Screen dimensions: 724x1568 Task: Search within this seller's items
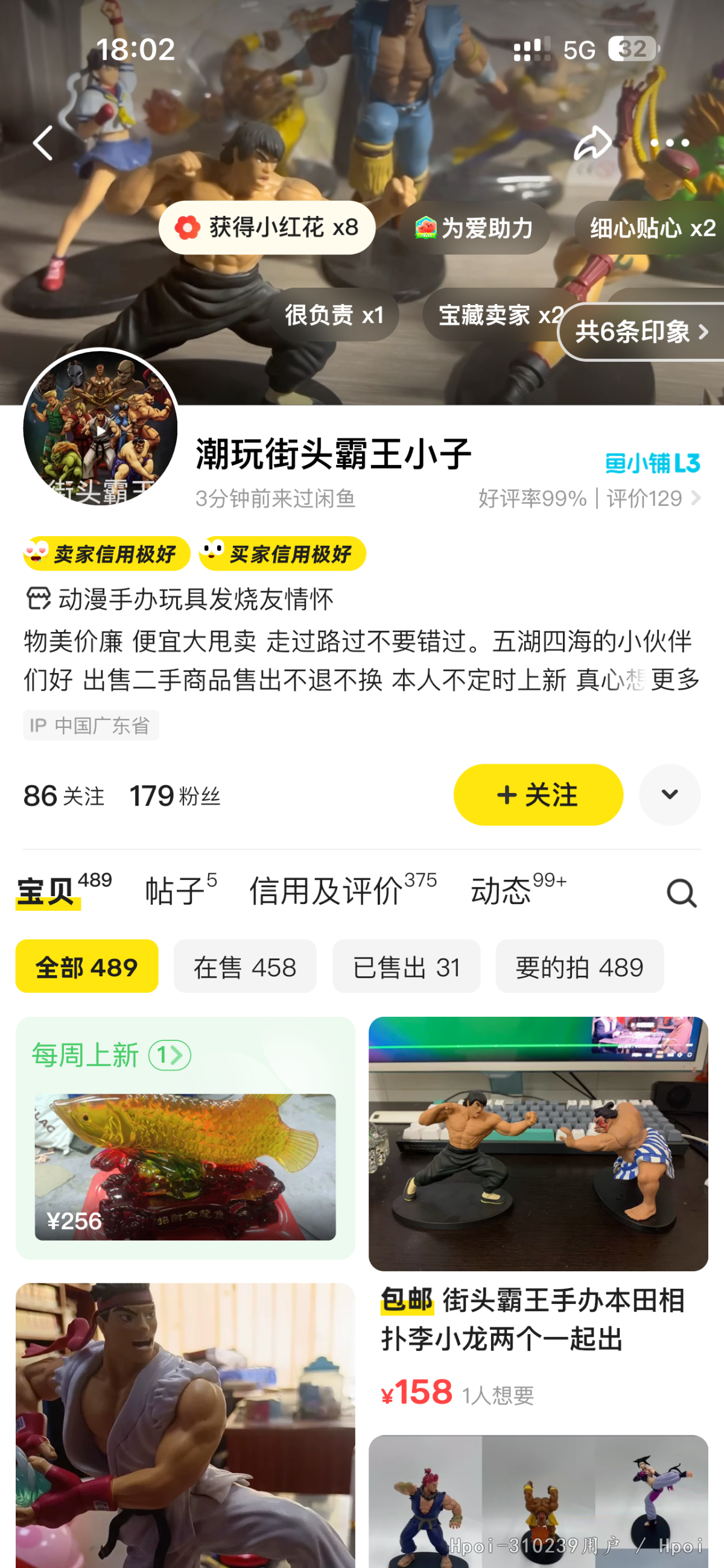(x=681, y=893)
